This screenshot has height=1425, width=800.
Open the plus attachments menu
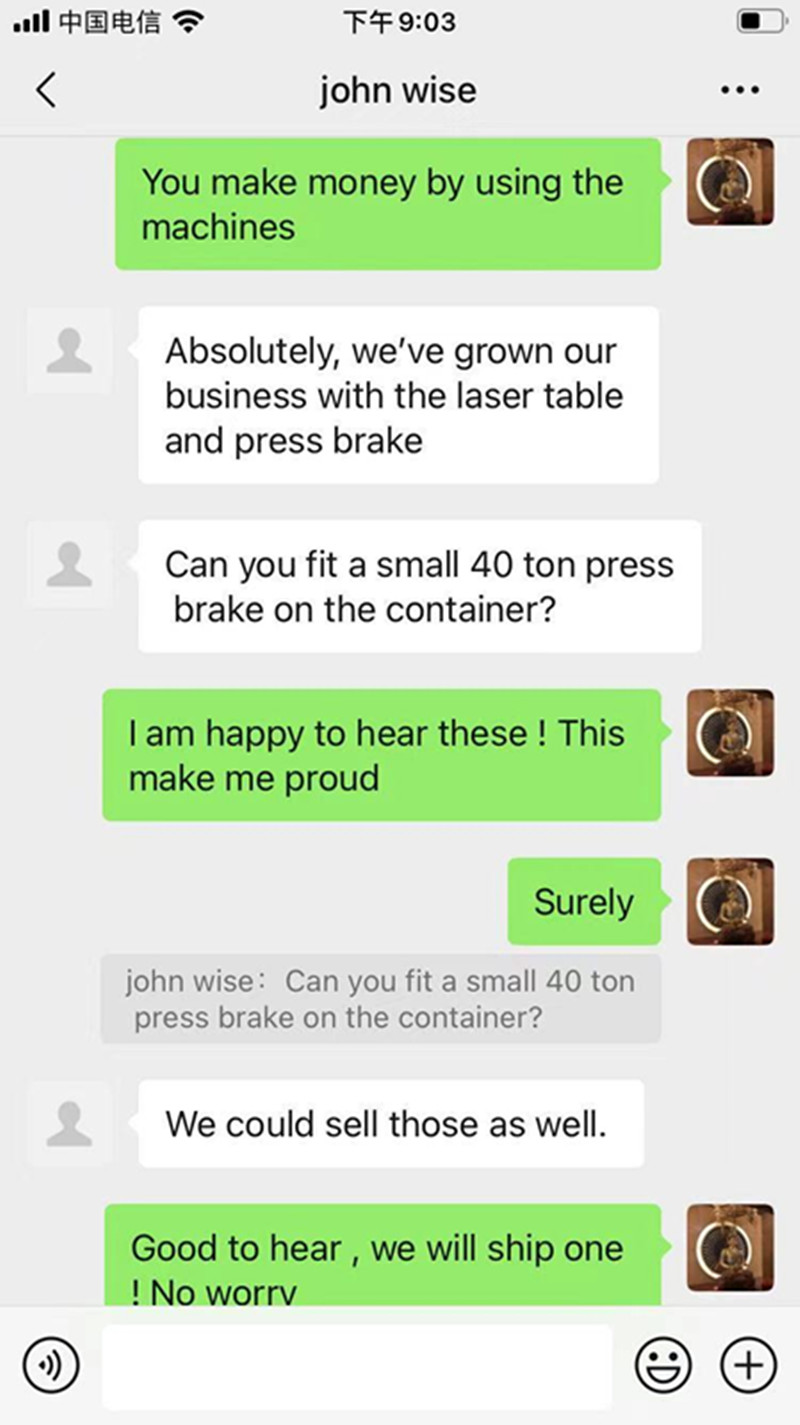pos(748,1366)
